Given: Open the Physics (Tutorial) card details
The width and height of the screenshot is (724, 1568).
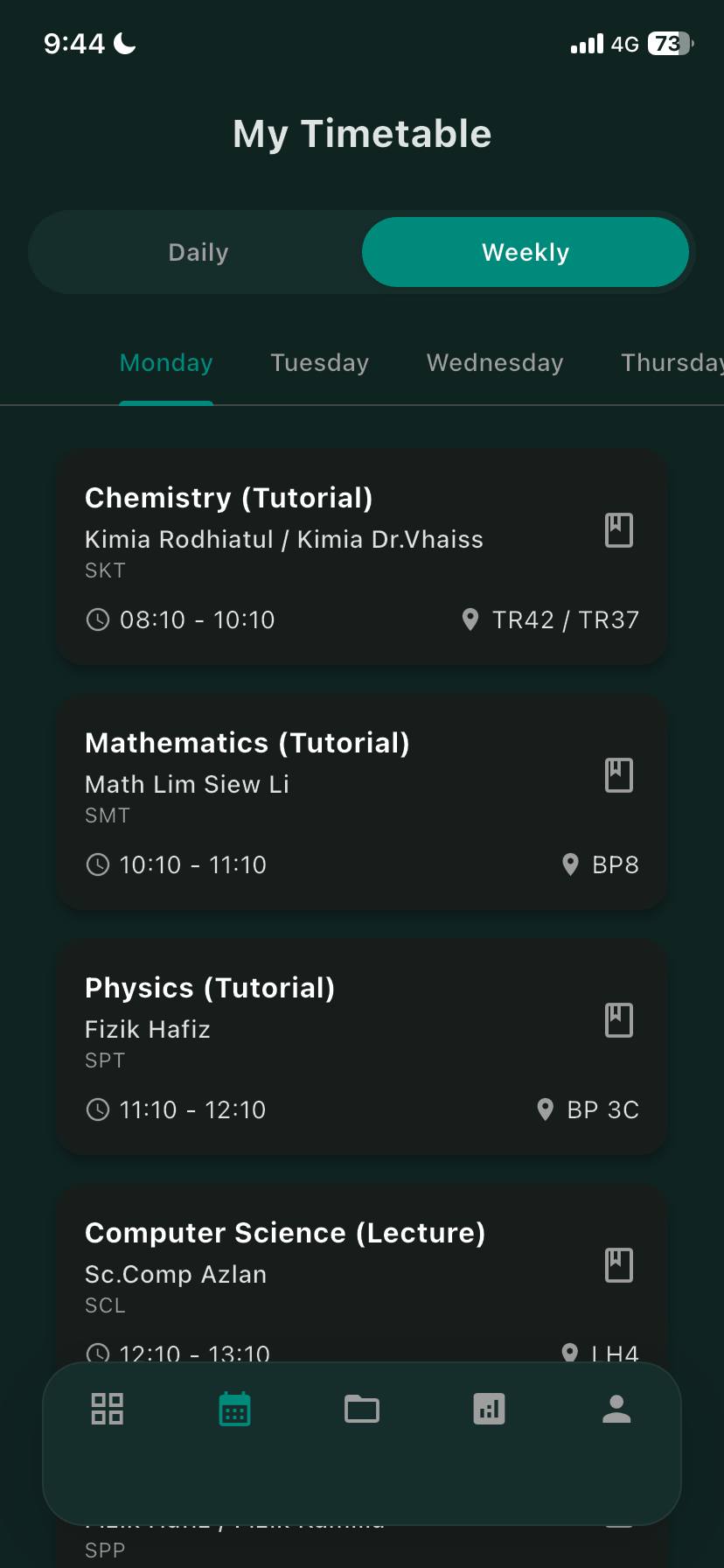Looking at the screenshot, I should point(362,1046).
